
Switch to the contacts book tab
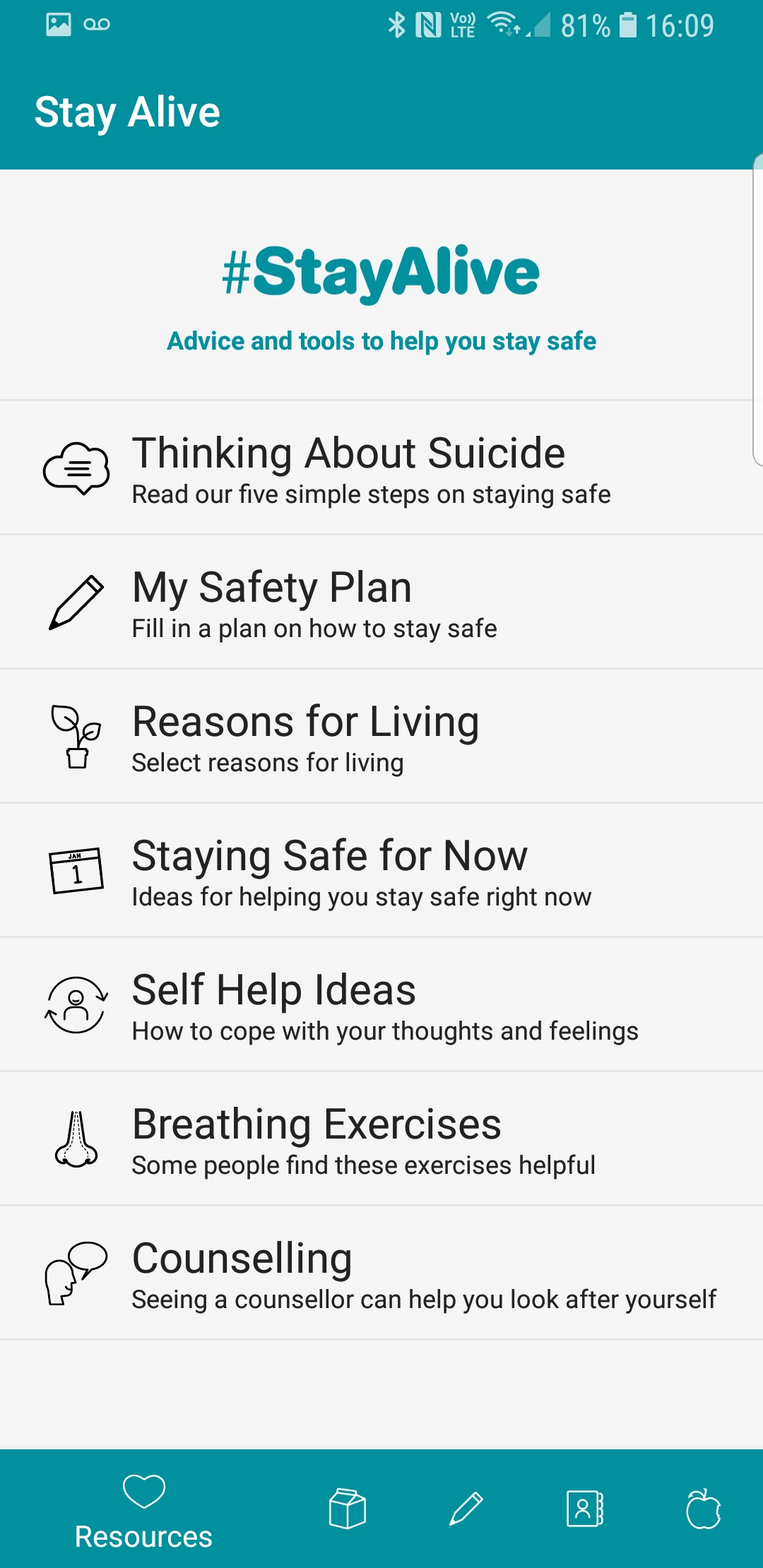point(585,1509)
